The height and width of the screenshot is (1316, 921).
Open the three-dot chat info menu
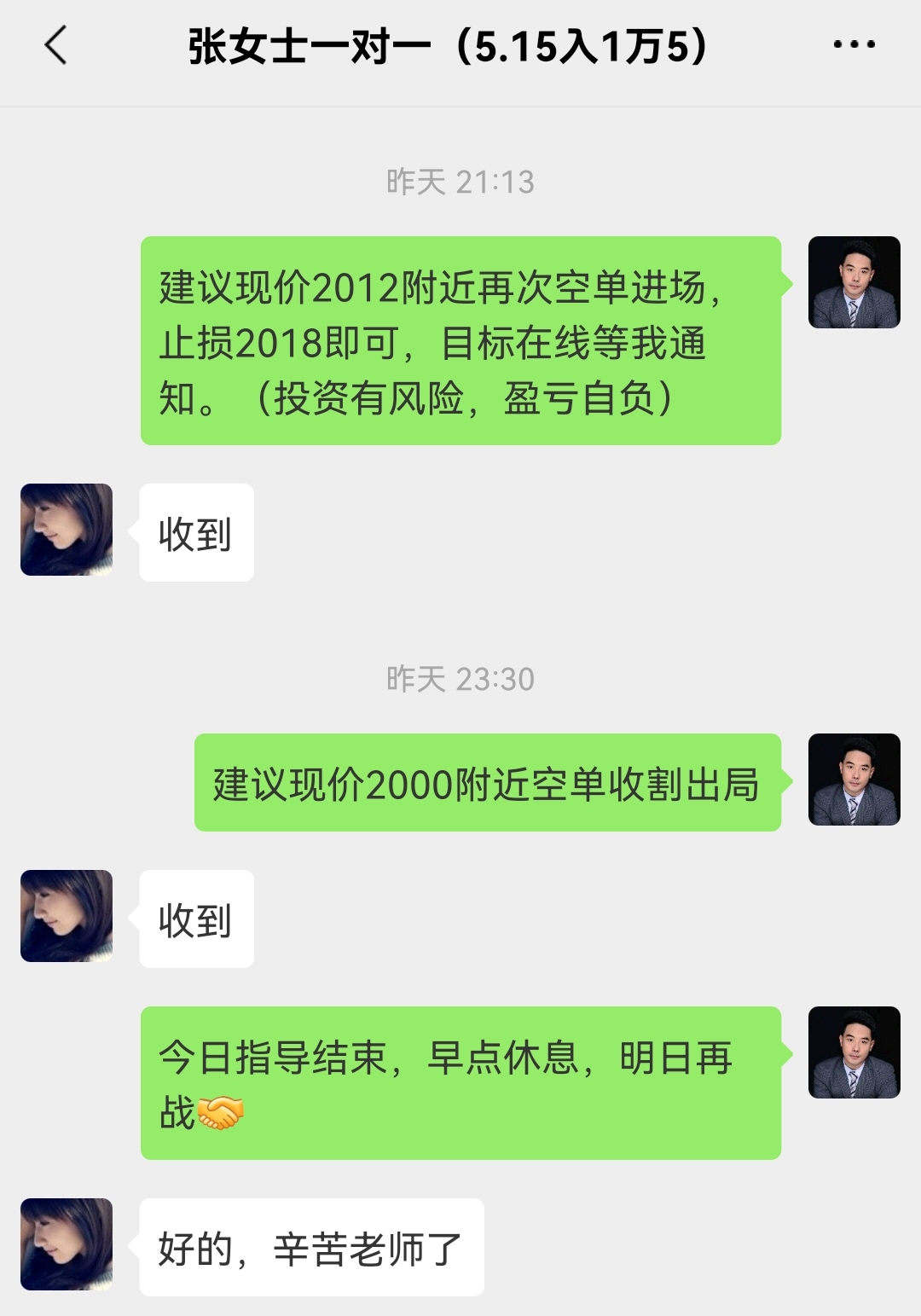coord(854,45)
